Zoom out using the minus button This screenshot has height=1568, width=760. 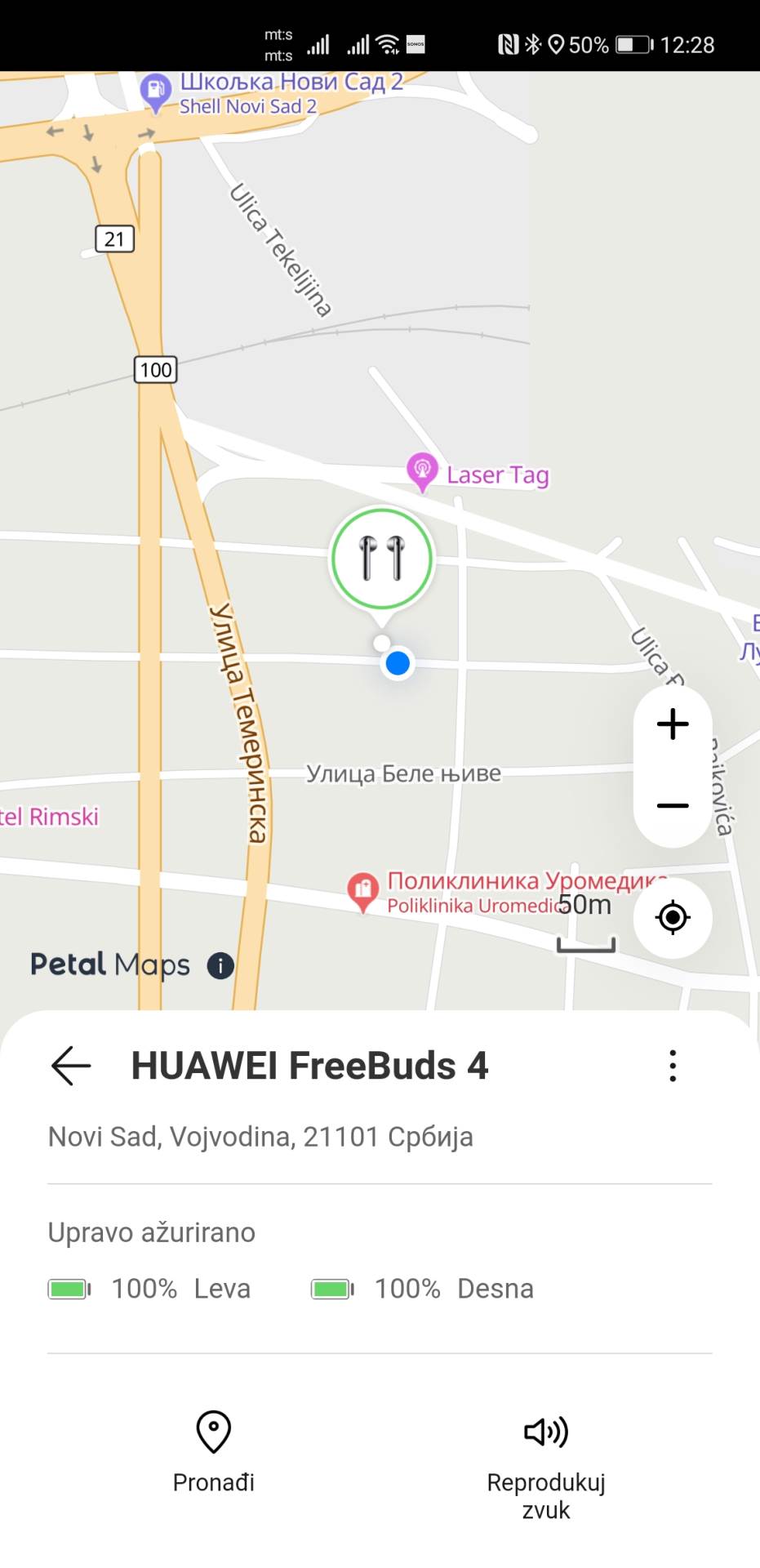671,804
